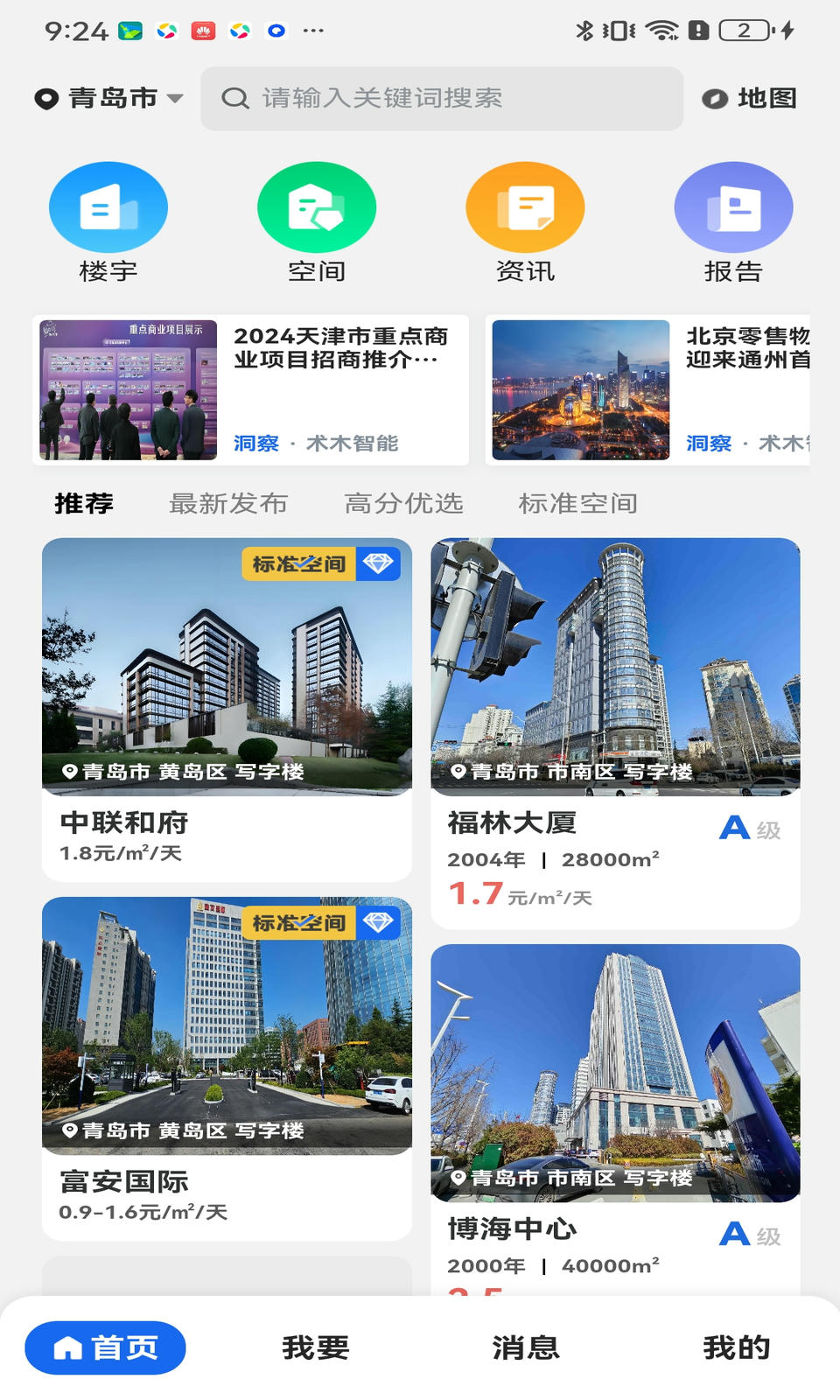840x1400 pixels.
Task: Open the 资讯 news section
Action: click(525, 222)
